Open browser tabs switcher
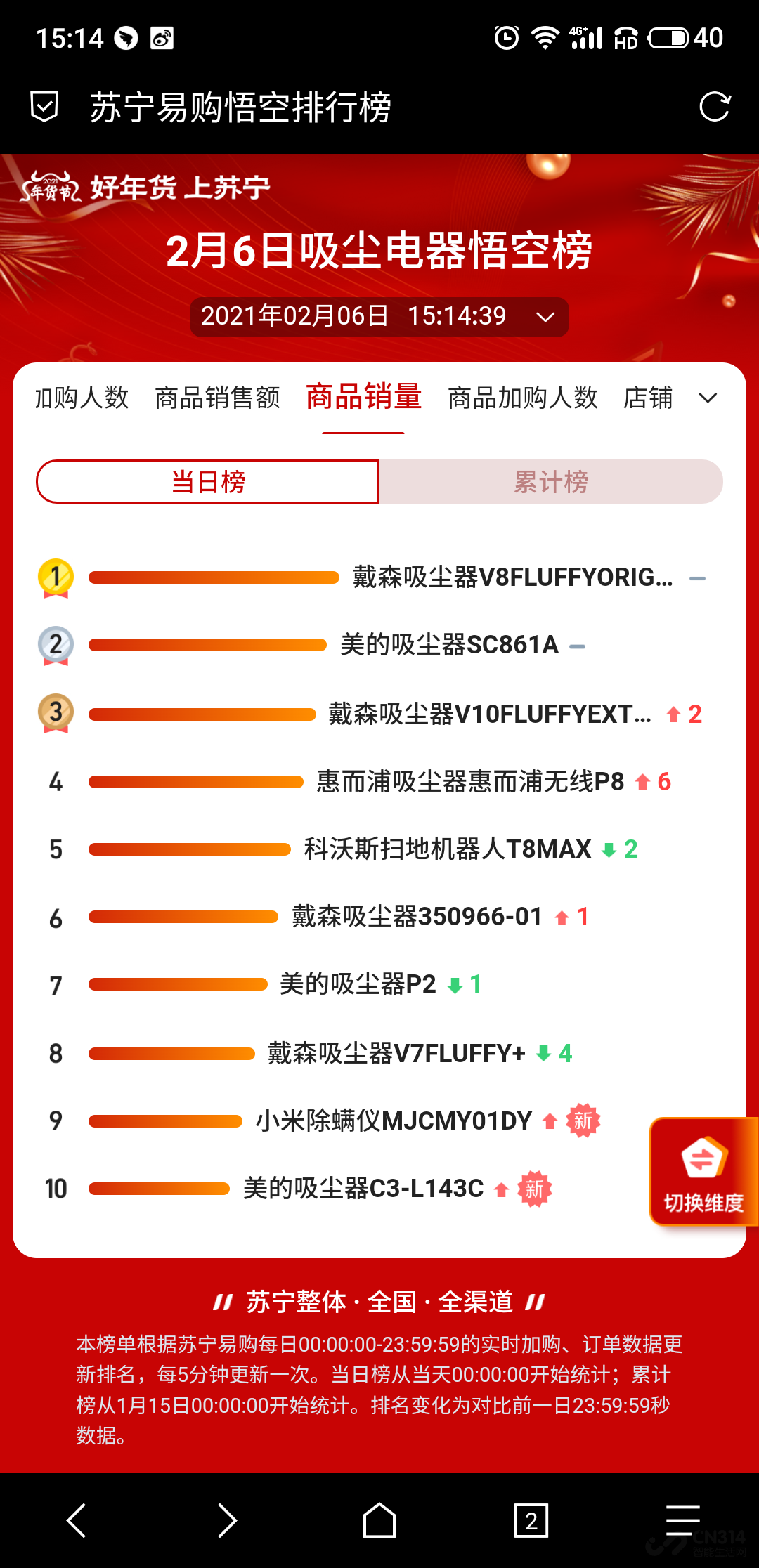Image resolution: width=759 pixels, height=1568 pixels. click(x=531, y=1521)
